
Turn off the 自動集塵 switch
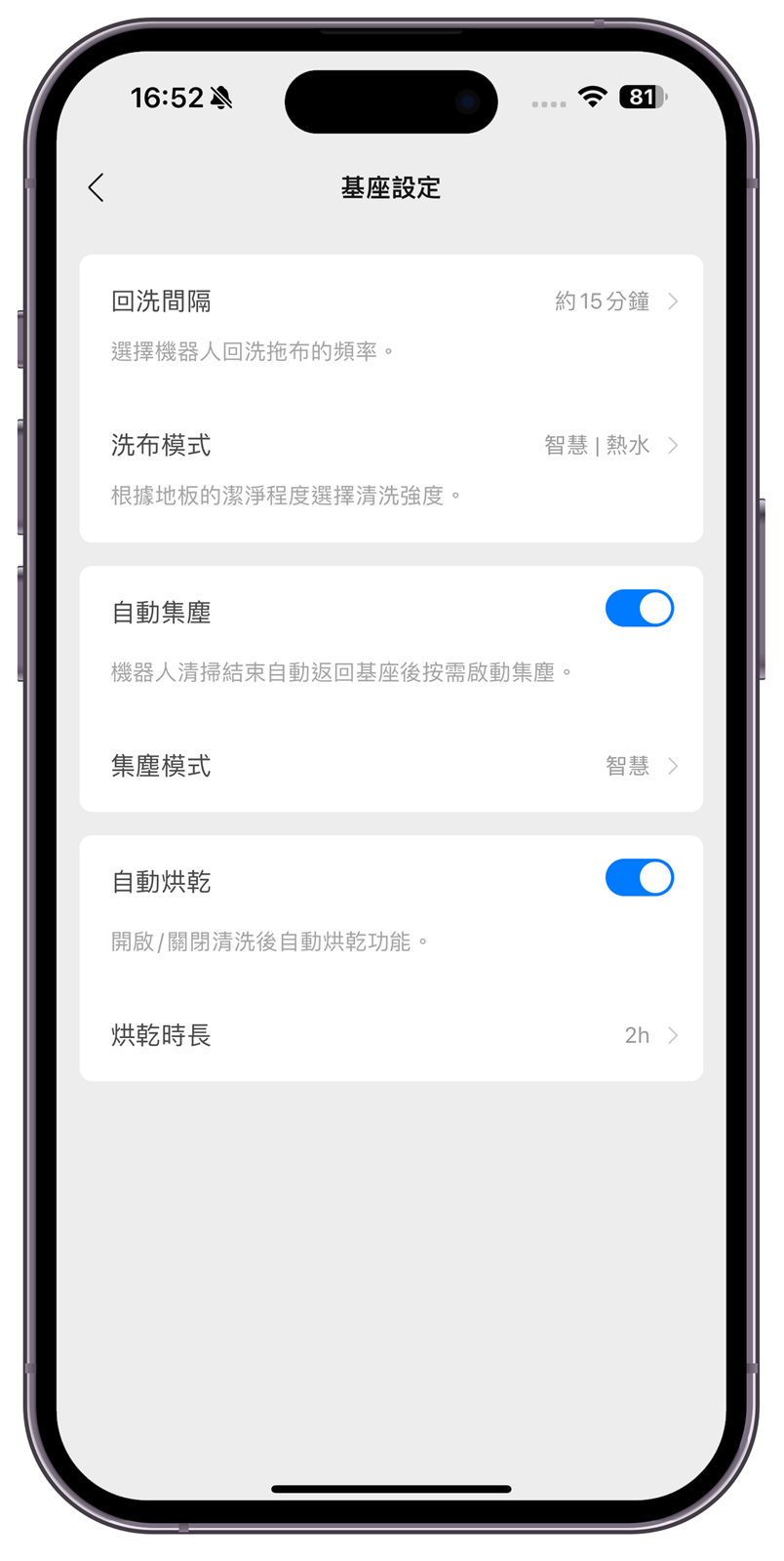pos(639,609)
